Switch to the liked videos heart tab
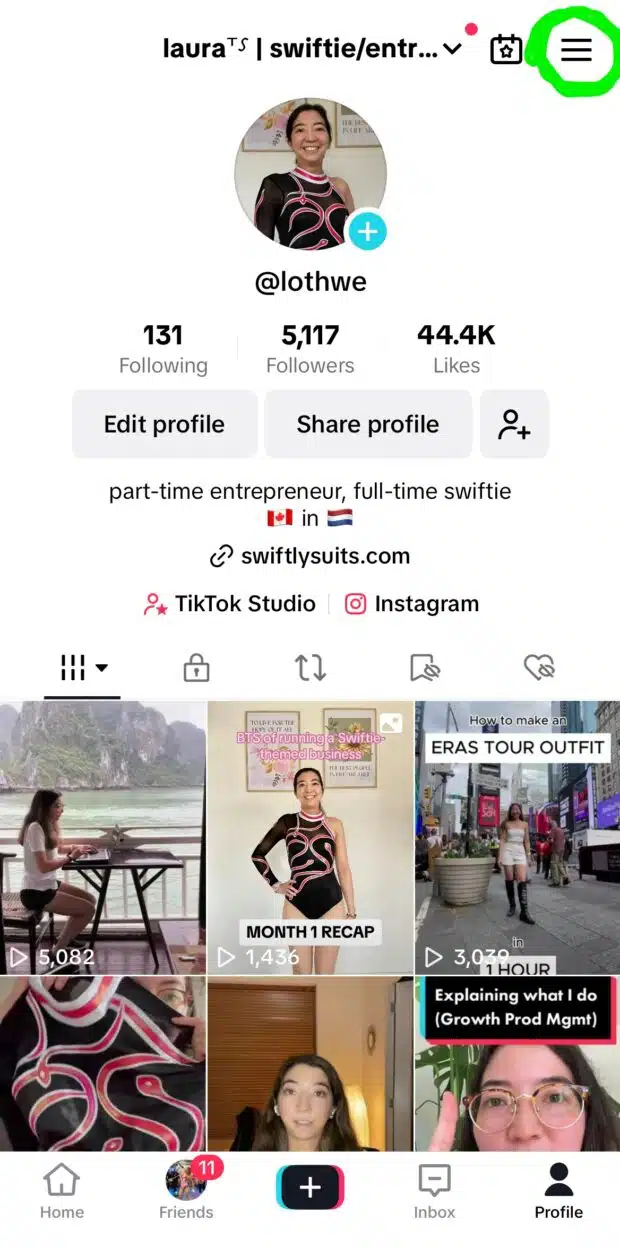 (x=539, y=667)
